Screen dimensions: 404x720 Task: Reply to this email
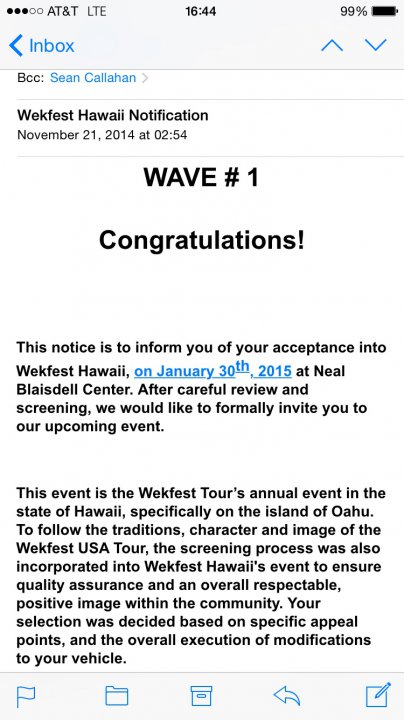tap(287, 696)
